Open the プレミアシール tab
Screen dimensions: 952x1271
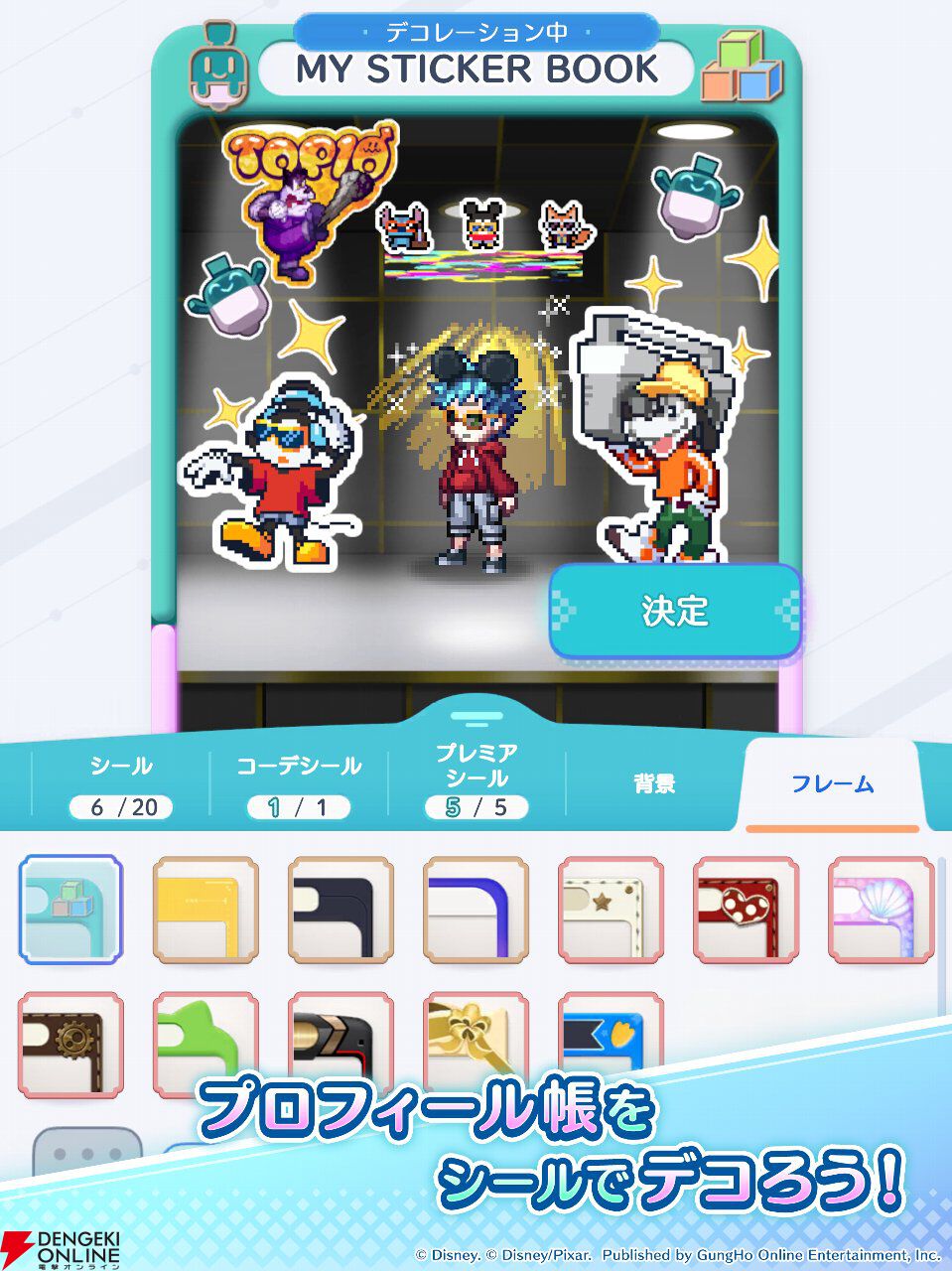(476, 780)
